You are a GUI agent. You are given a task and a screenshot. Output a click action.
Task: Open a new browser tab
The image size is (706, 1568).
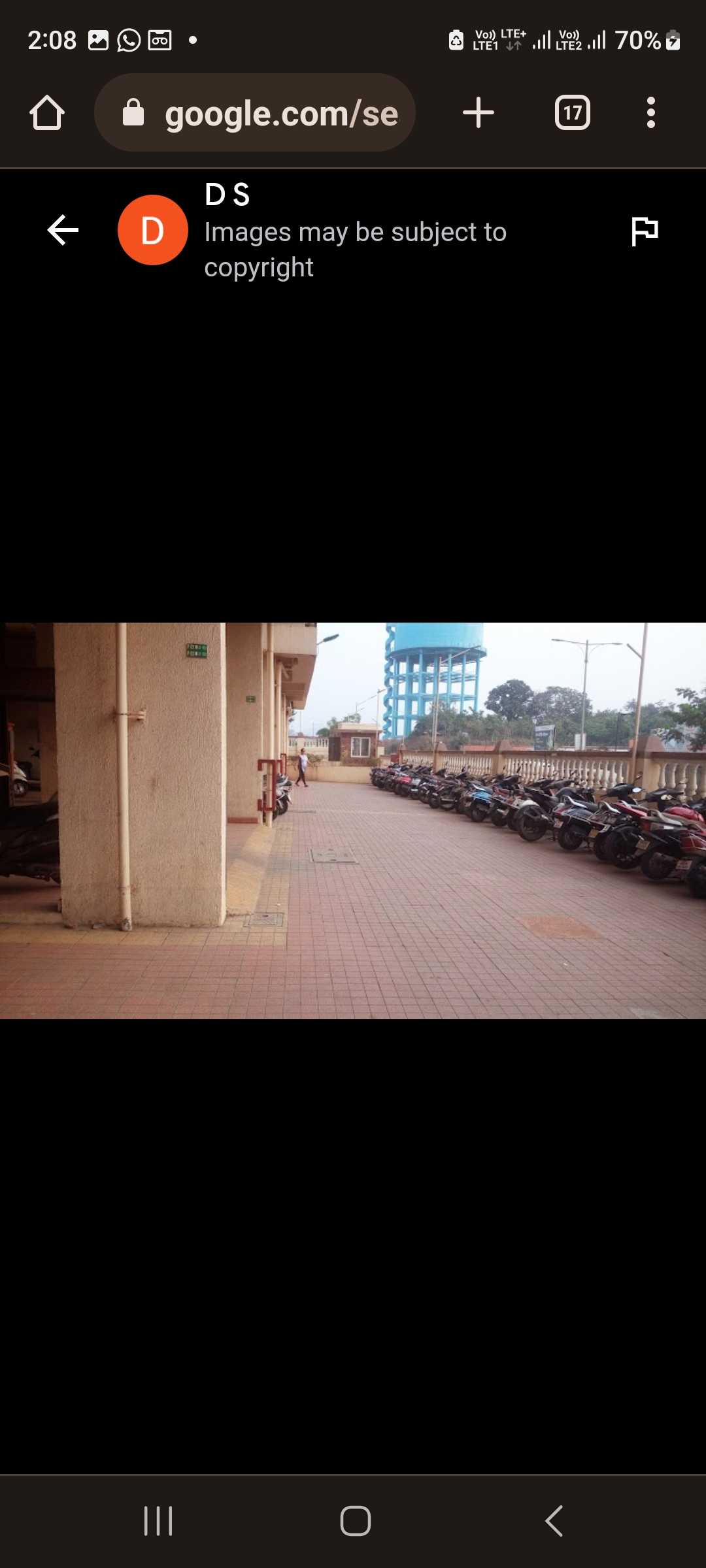479,113
